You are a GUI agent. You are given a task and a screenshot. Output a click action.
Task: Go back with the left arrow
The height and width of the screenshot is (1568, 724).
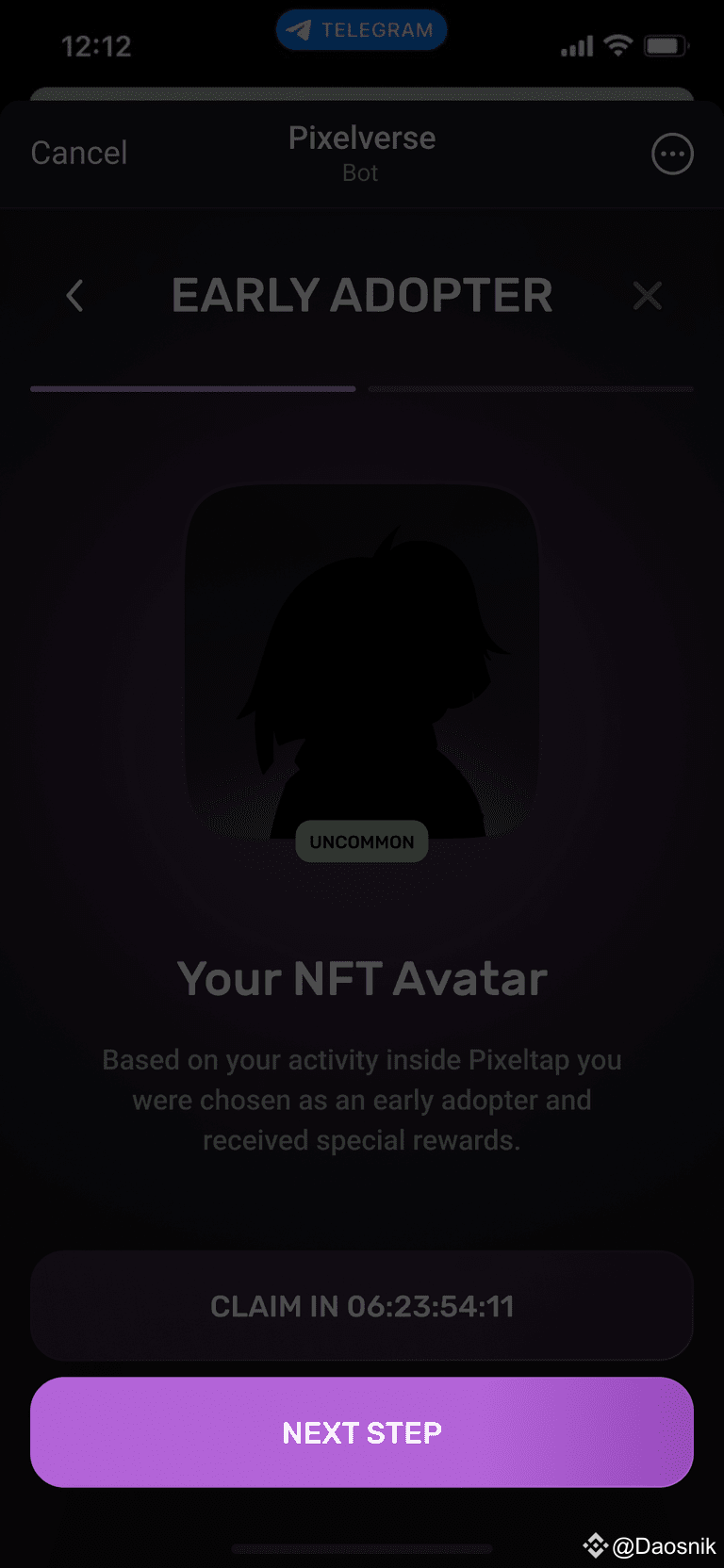(75, 296)
